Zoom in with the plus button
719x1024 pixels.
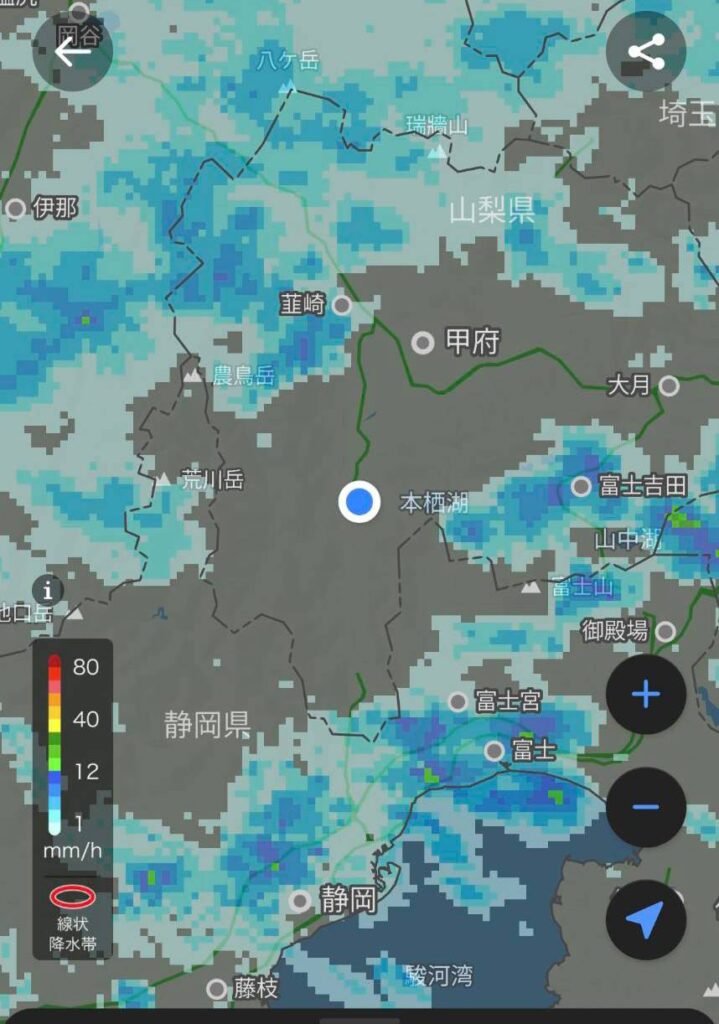[646, 694]
